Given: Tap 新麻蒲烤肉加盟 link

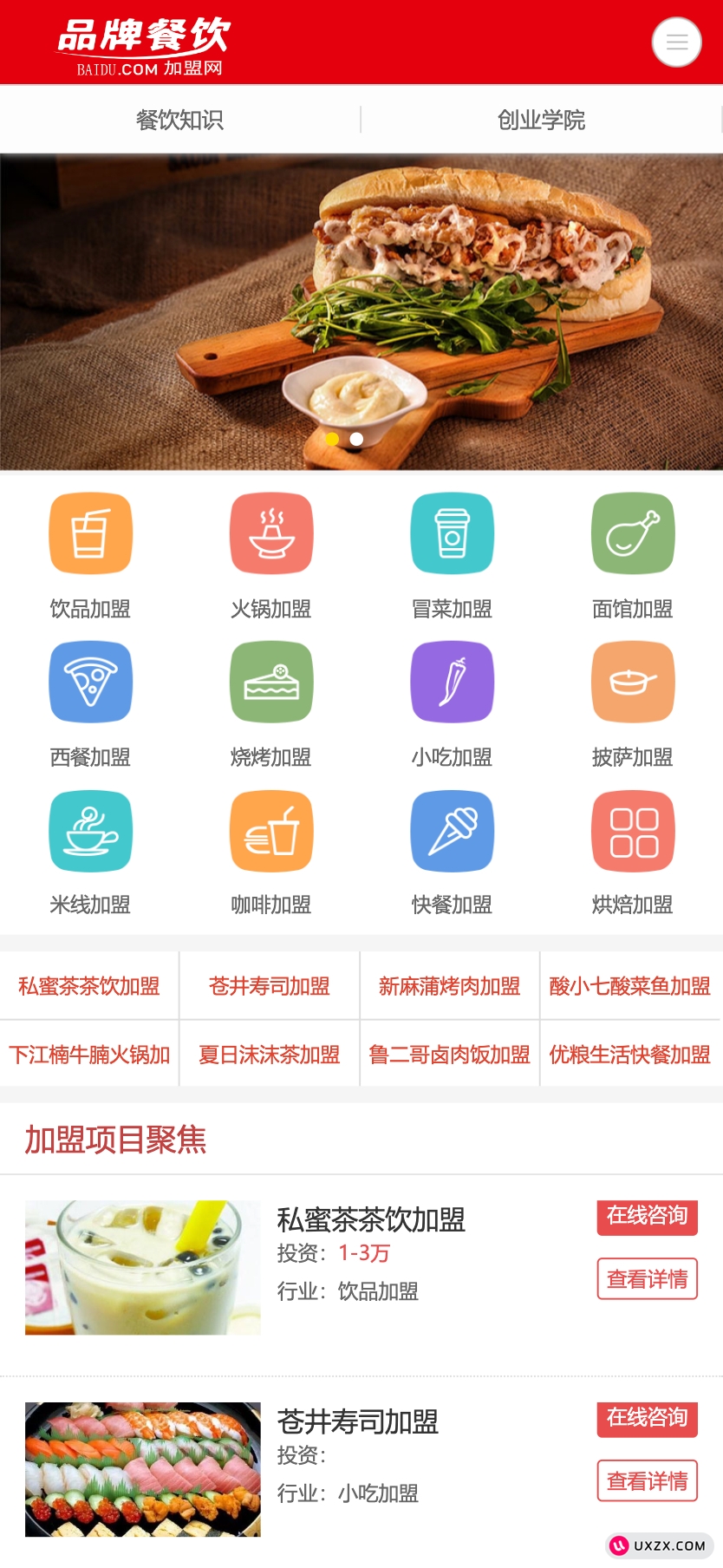Looking at the screenshot, I should point(449,986).
